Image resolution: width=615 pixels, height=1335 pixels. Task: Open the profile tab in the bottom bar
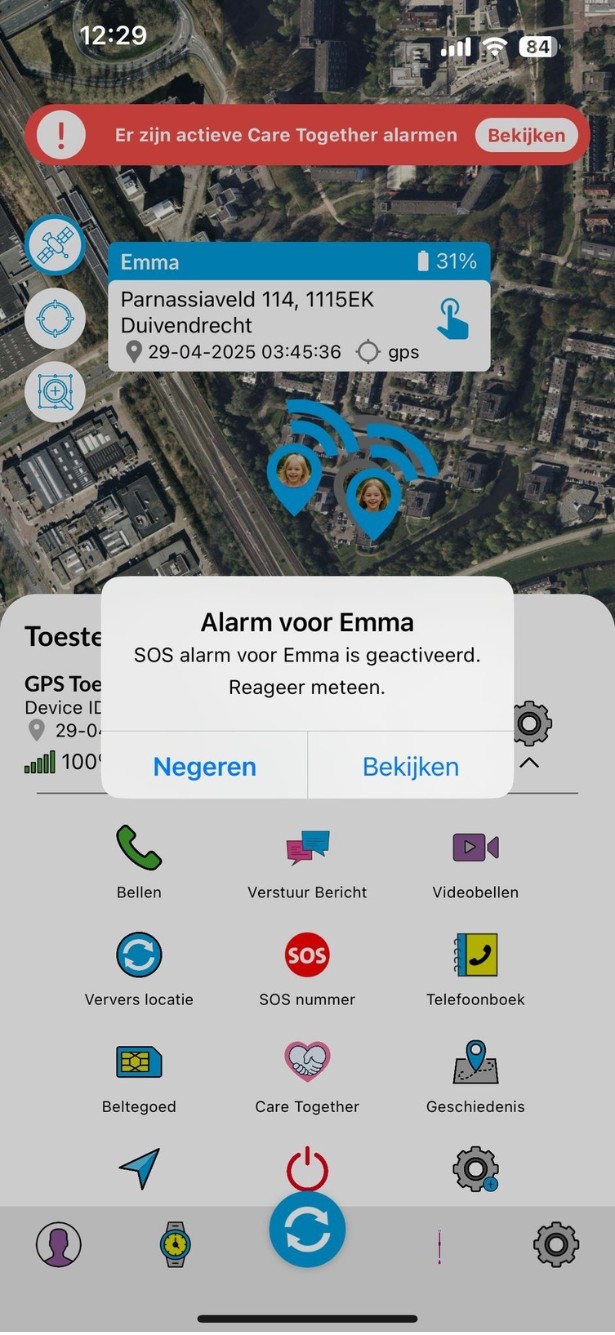click(x=58, y=1245)
